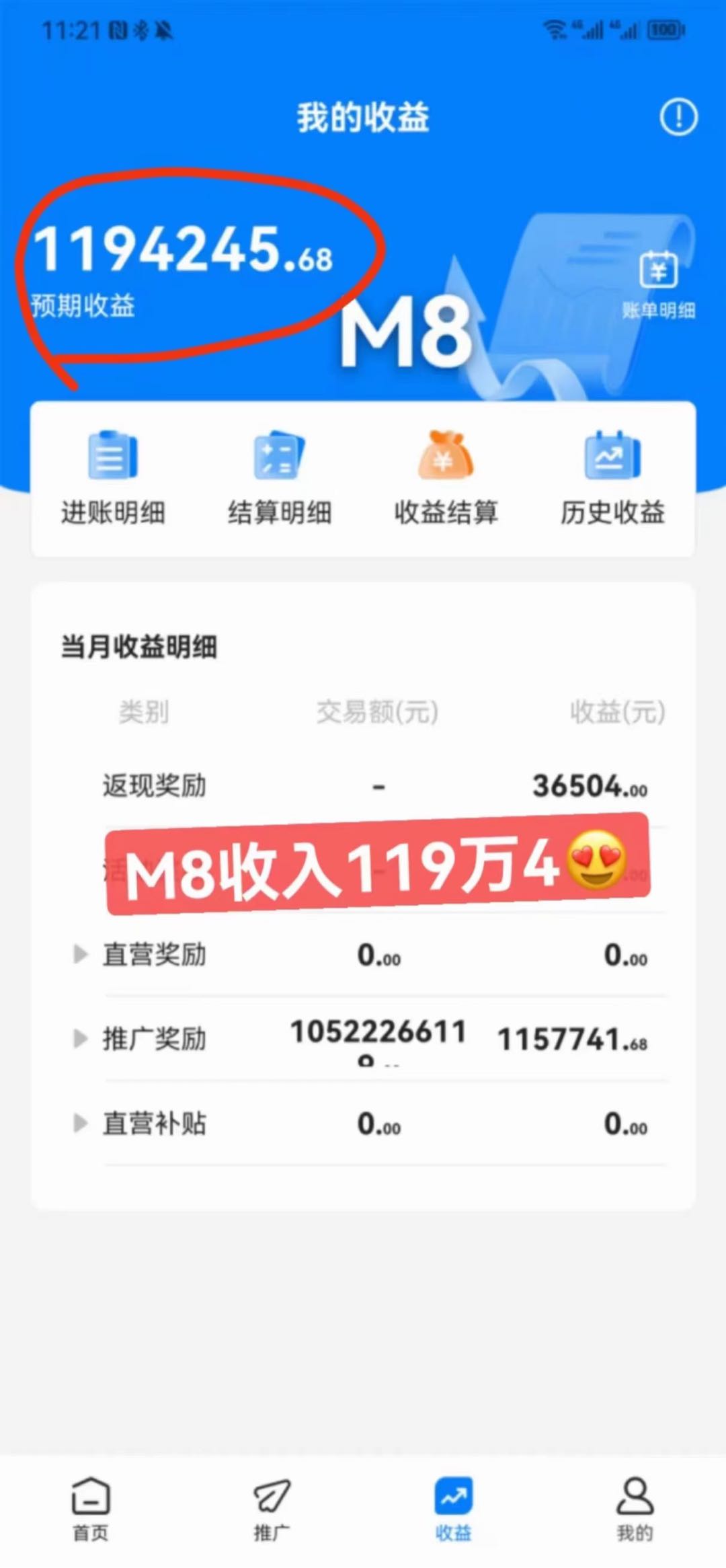This screenshot has width=726, height=1568.
Task: Switch to the 首页 tab
Action: tap(91, 1509)
